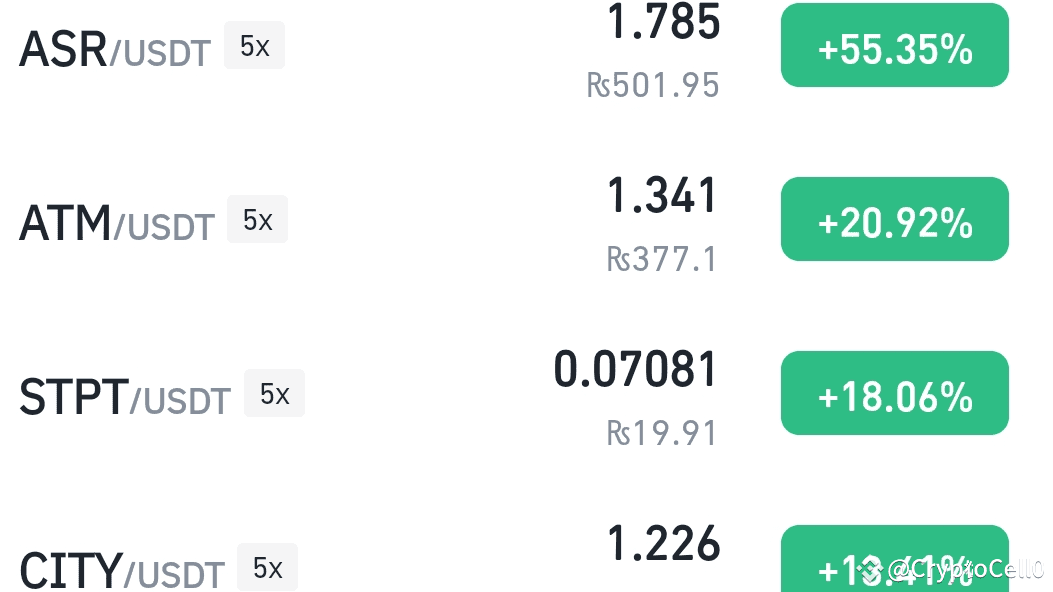This screenshot has height=592, width=1053.
Task: Tap the +20.92% change badge
Action: pyautogui.click(x=895, y=219)
